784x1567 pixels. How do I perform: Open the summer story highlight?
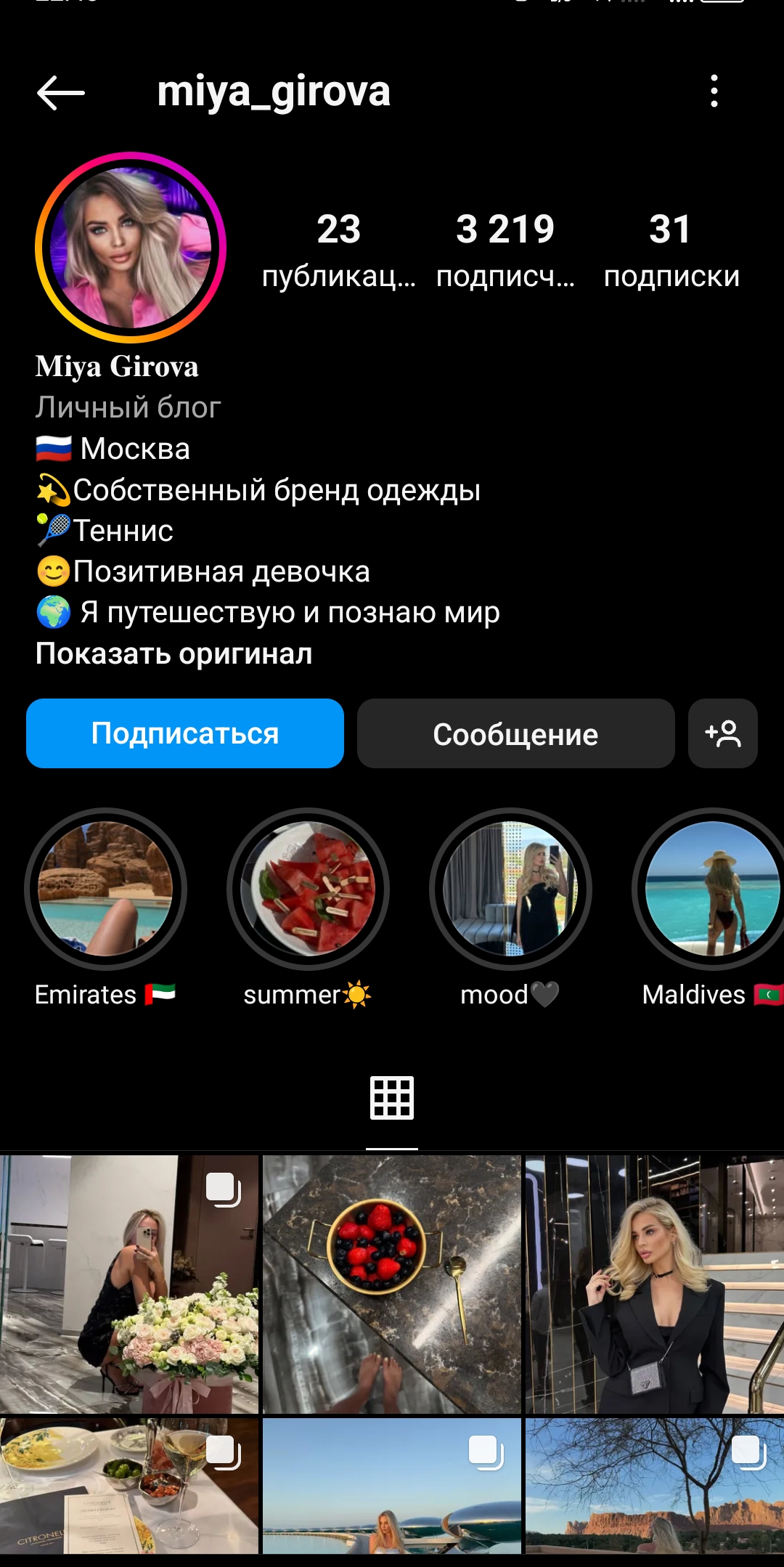pyautogui.click(x=308, y=892)
